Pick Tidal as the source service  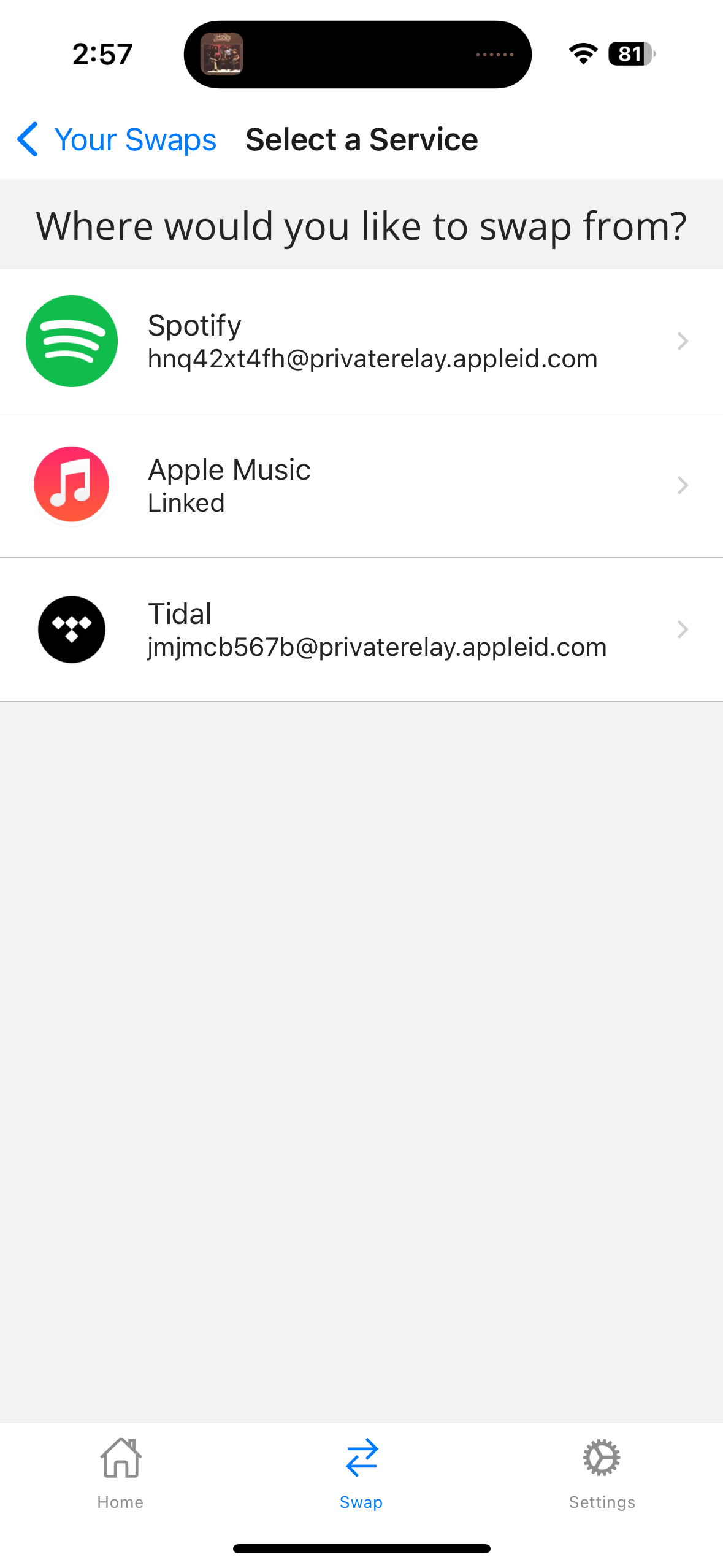click(x=361, y=629)
